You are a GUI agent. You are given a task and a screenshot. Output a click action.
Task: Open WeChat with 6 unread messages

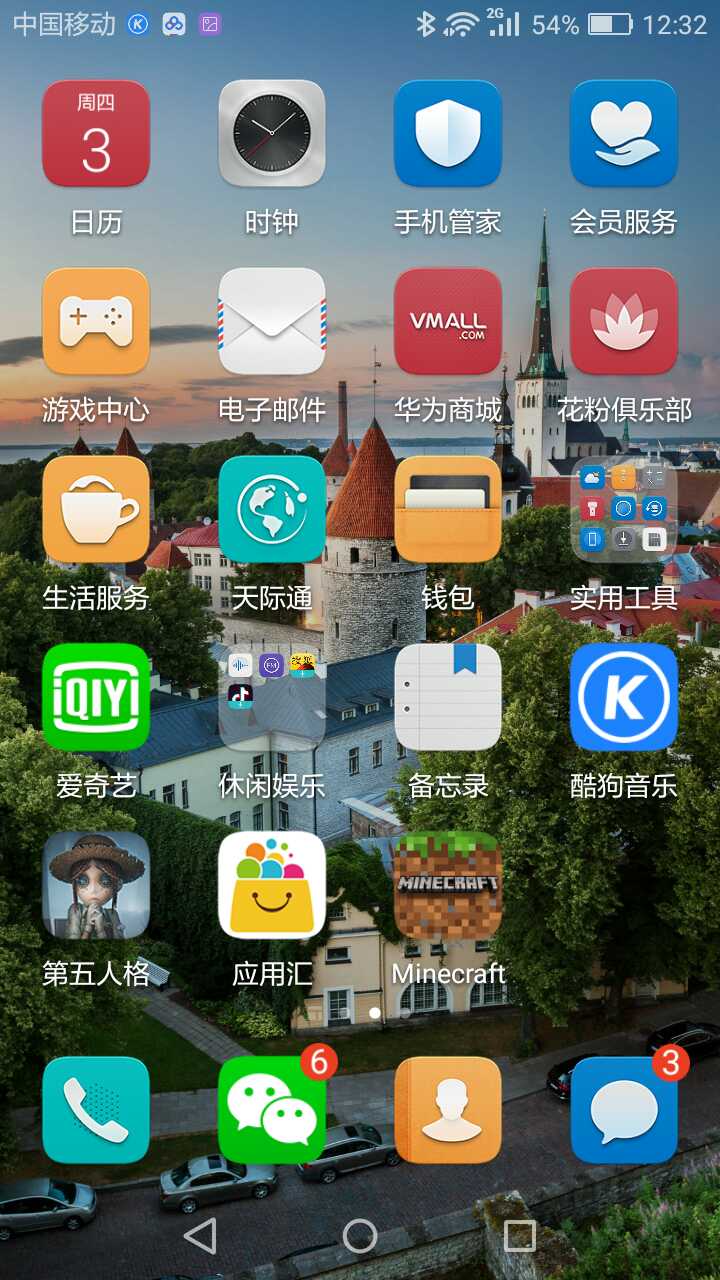coord(272,1110)
